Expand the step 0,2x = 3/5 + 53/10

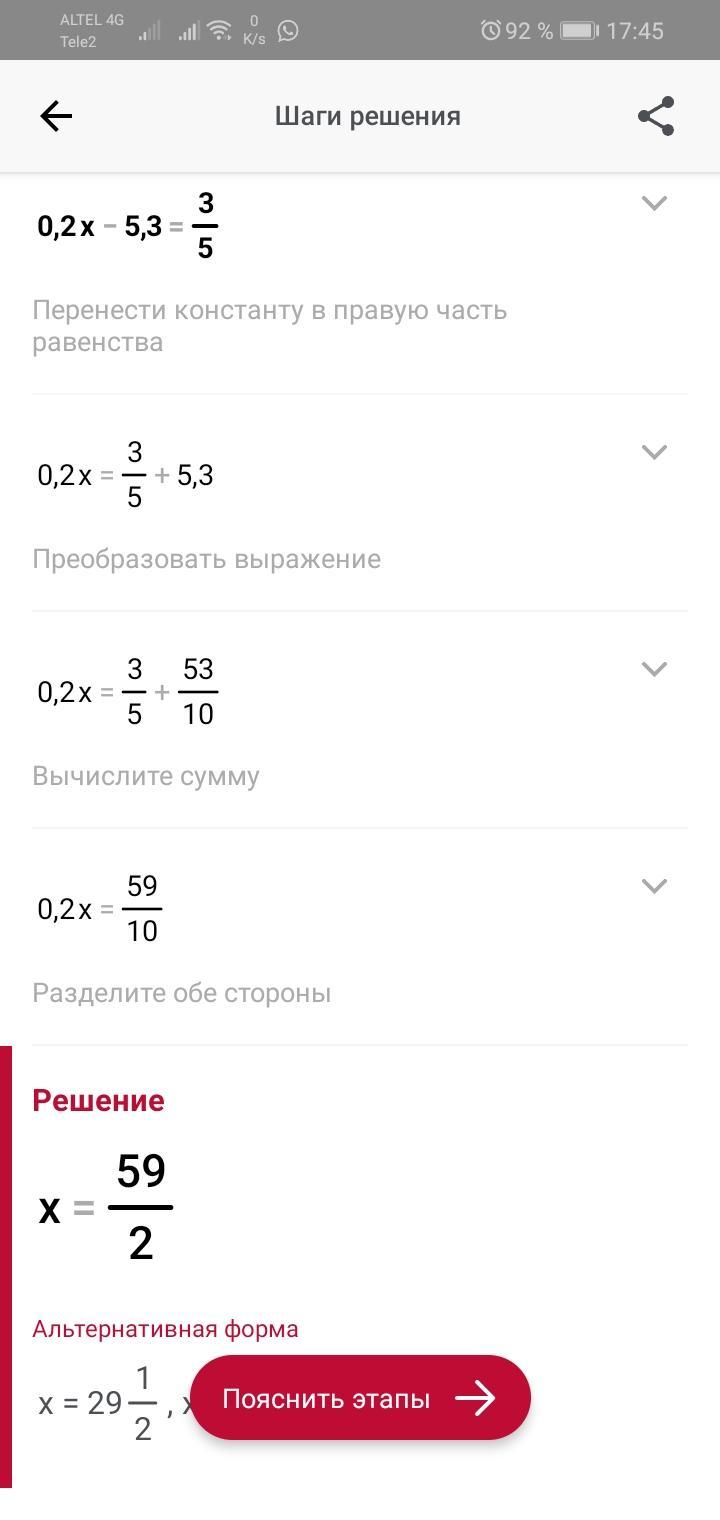(x=654, y=669)
